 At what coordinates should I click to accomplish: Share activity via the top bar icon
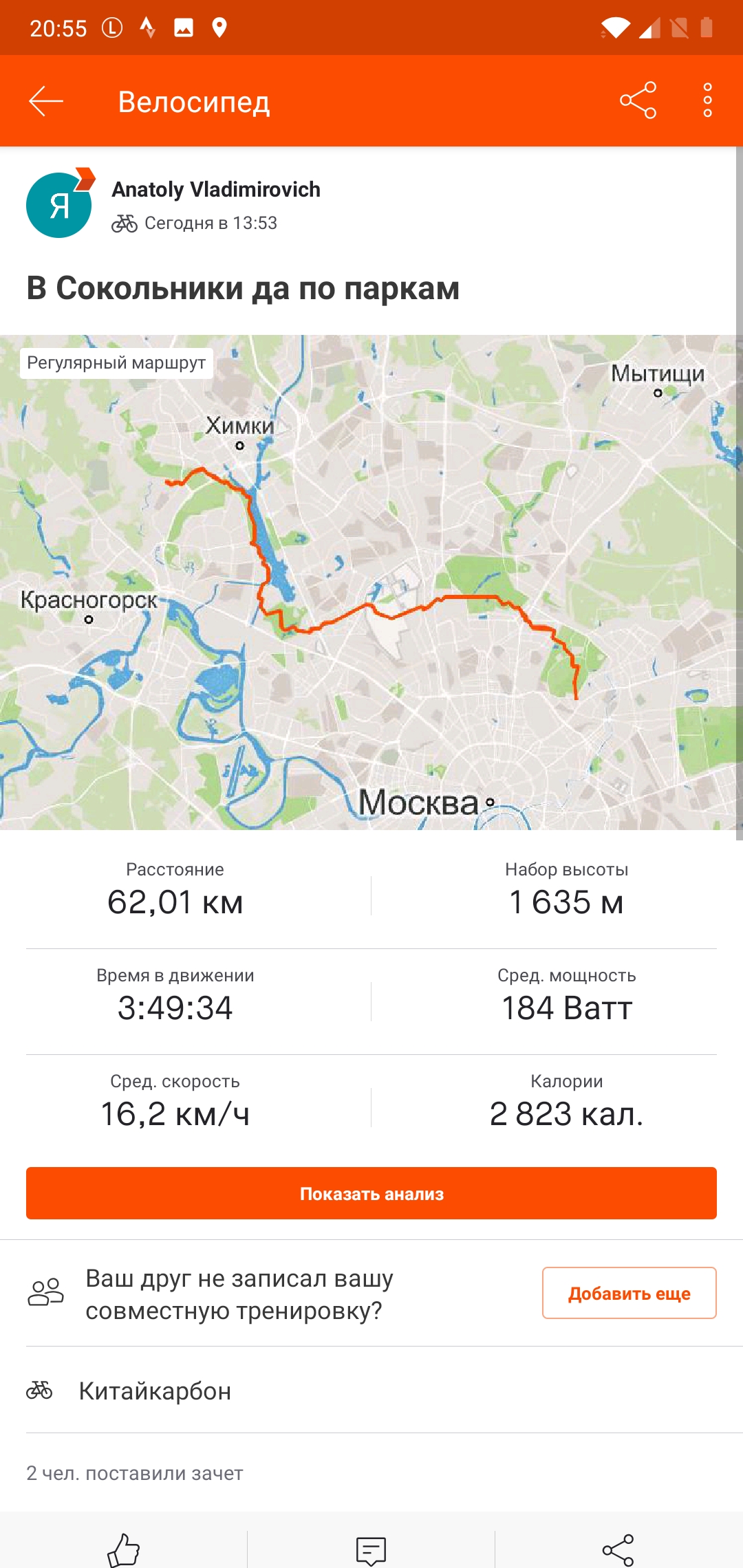[x=638, y=101]
